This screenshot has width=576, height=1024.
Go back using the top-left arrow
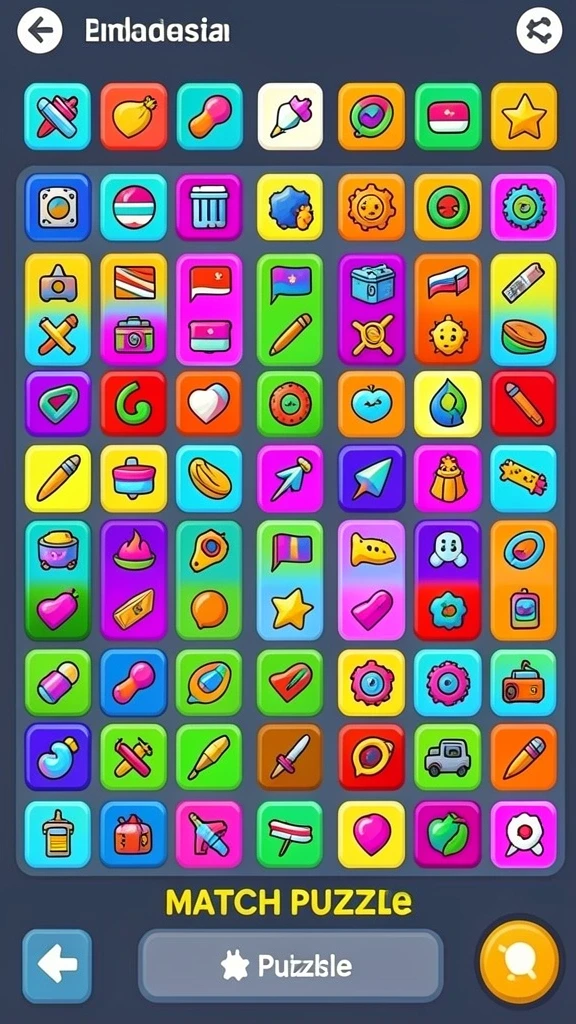pyautogui.click(x=40, y=31)
